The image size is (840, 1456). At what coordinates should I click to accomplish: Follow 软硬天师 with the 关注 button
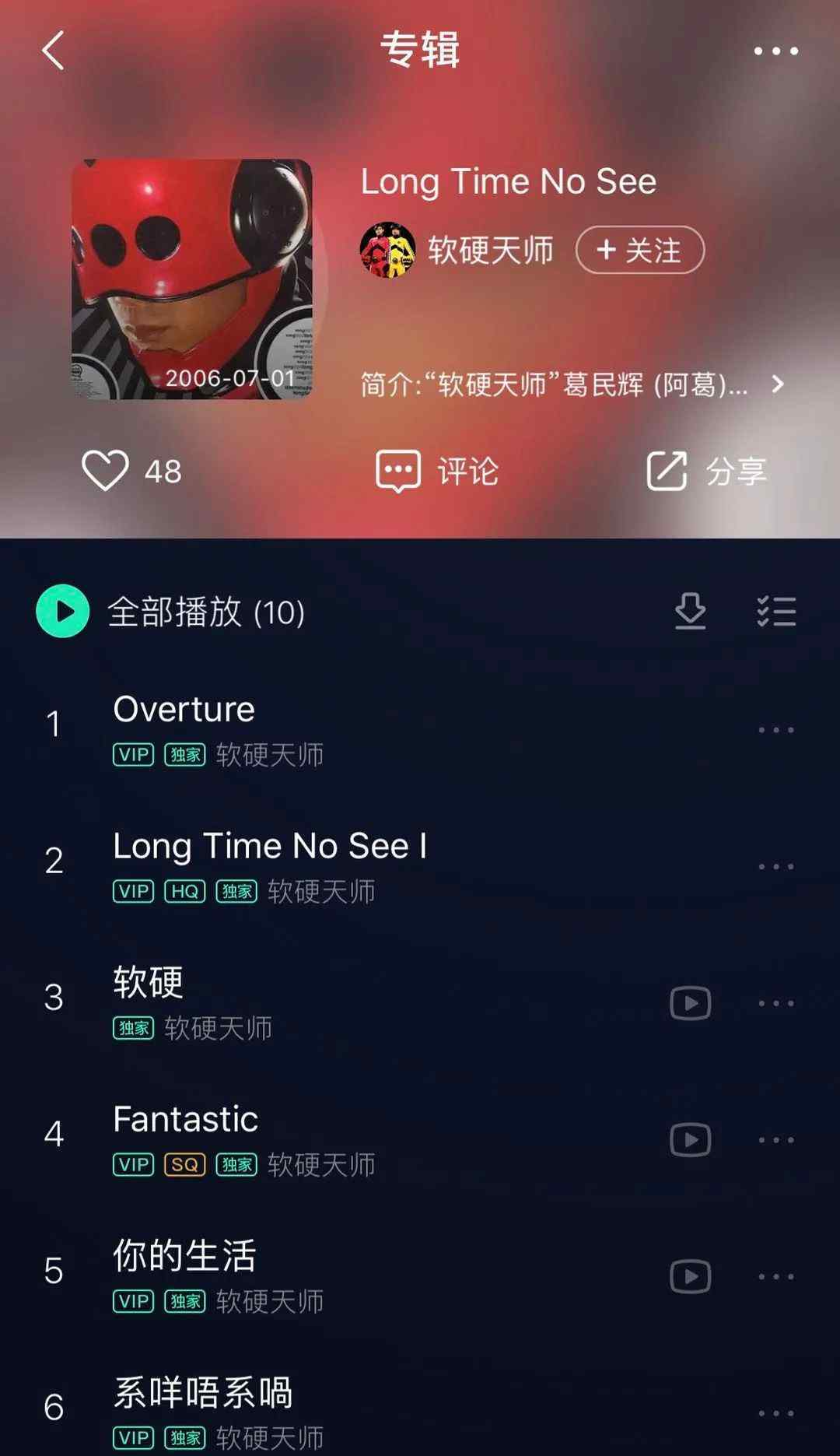click(x=639, y=250)
